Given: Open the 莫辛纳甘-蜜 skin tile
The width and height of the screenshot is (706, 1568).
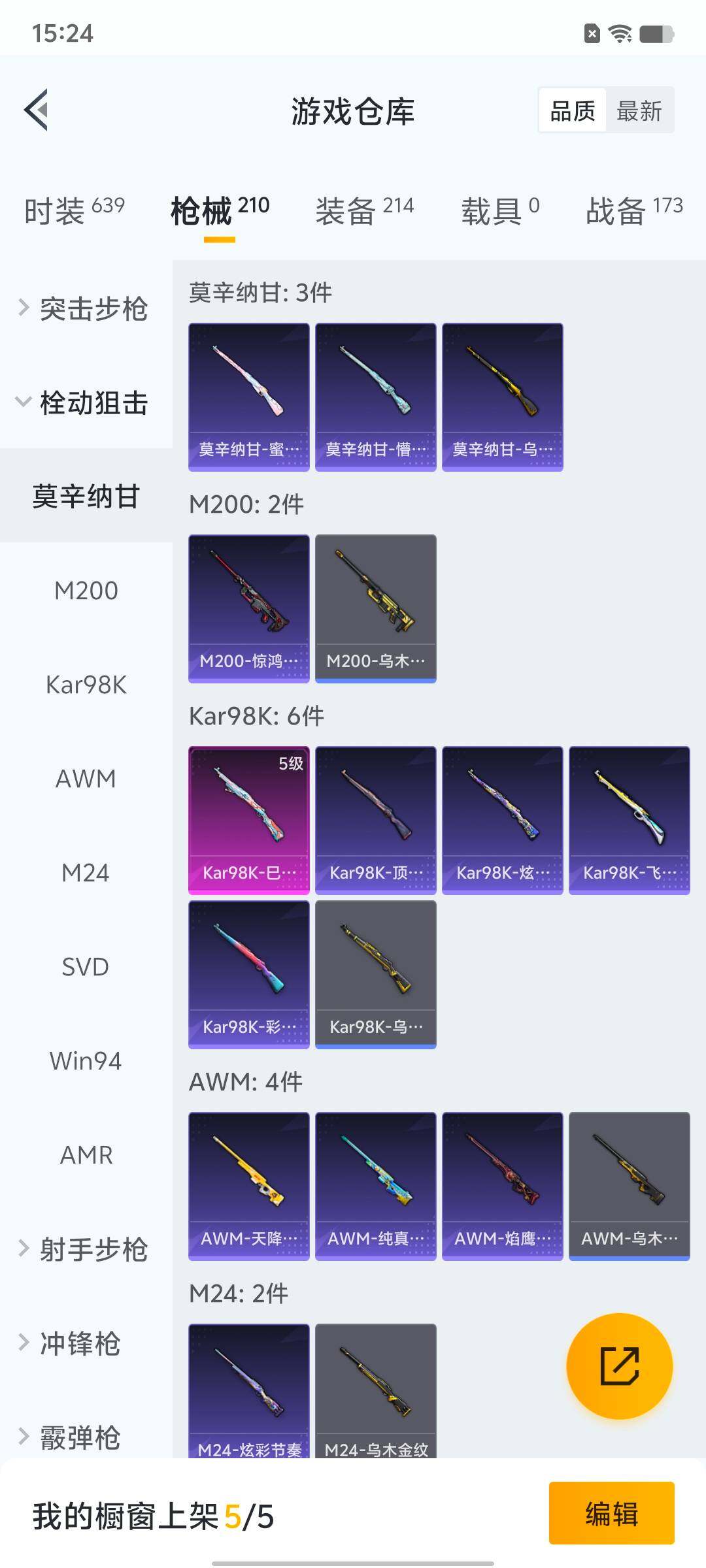Looking at the screenshot, I should point(248,397).
